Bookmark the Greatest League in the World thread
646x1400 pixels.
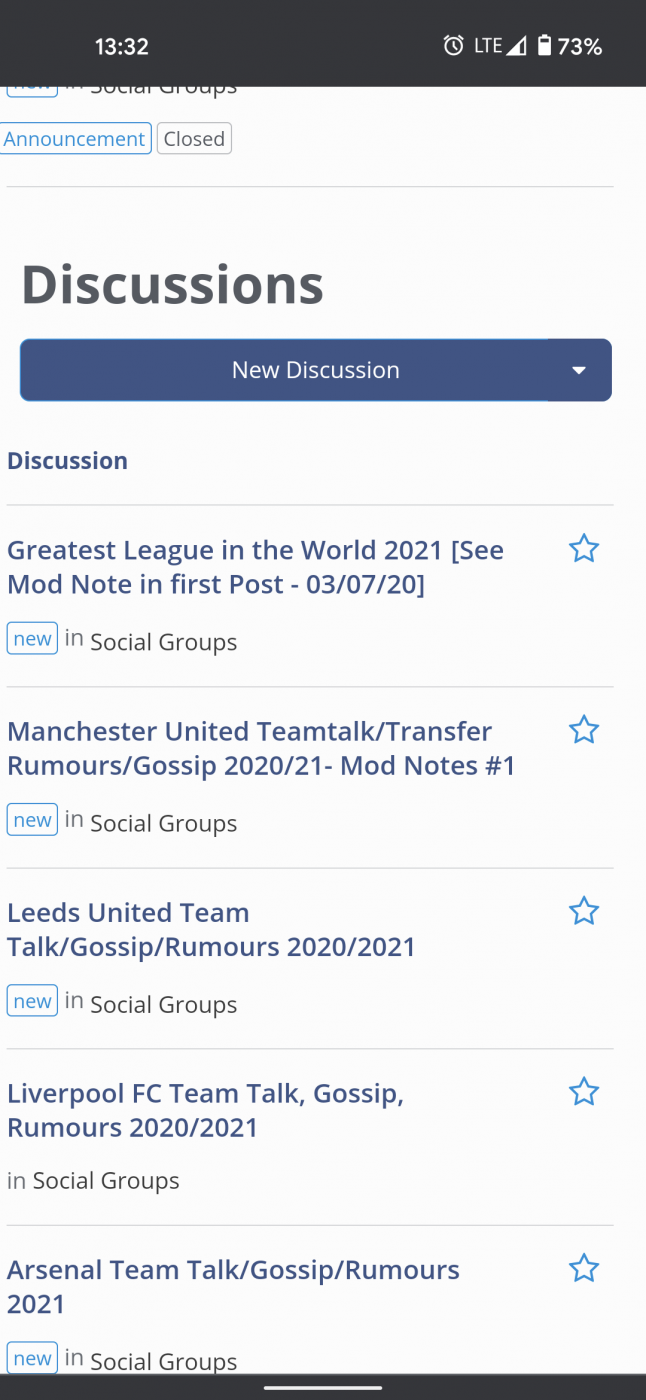pyautogui.click(x=584, y=549)
